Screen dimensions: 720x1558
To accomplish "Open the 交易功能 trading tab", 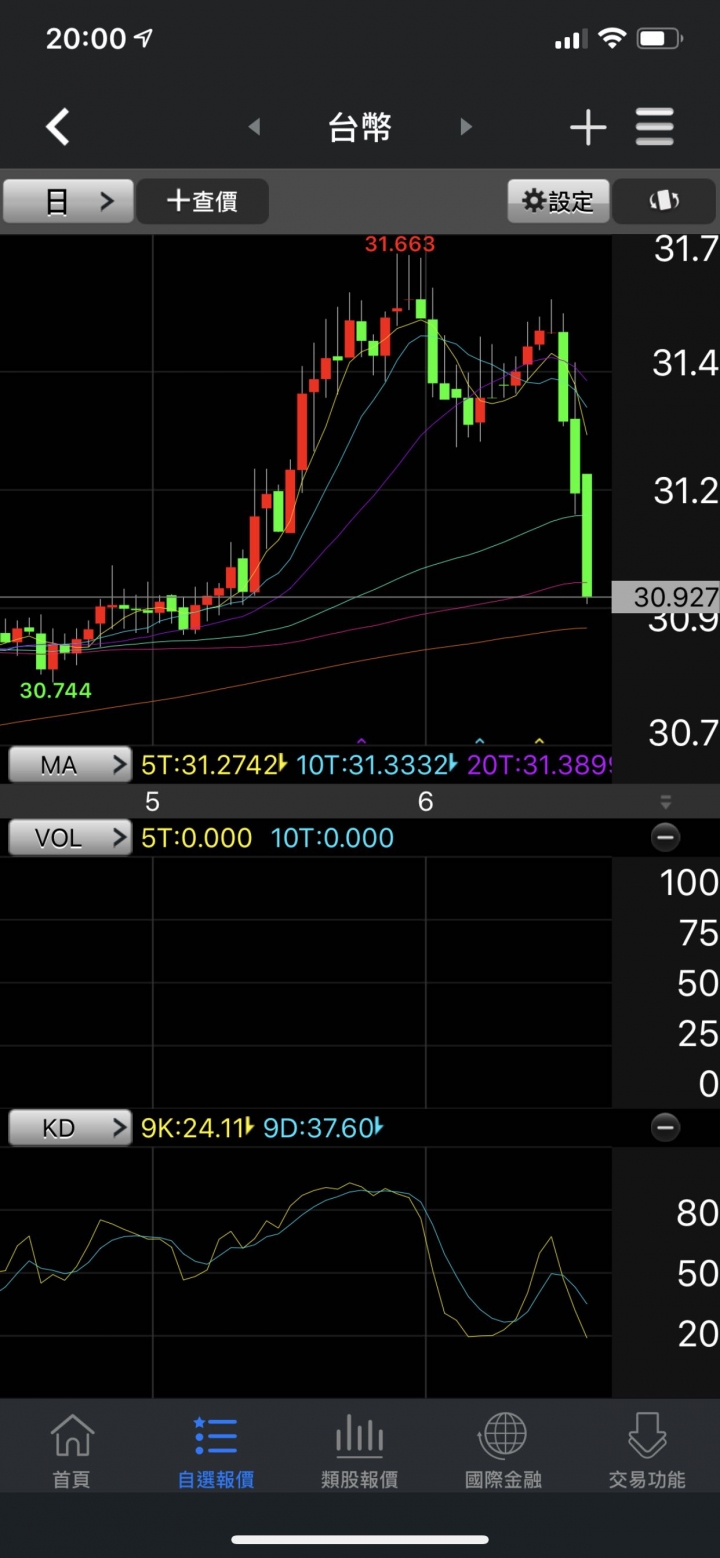I will point(647,1451).
